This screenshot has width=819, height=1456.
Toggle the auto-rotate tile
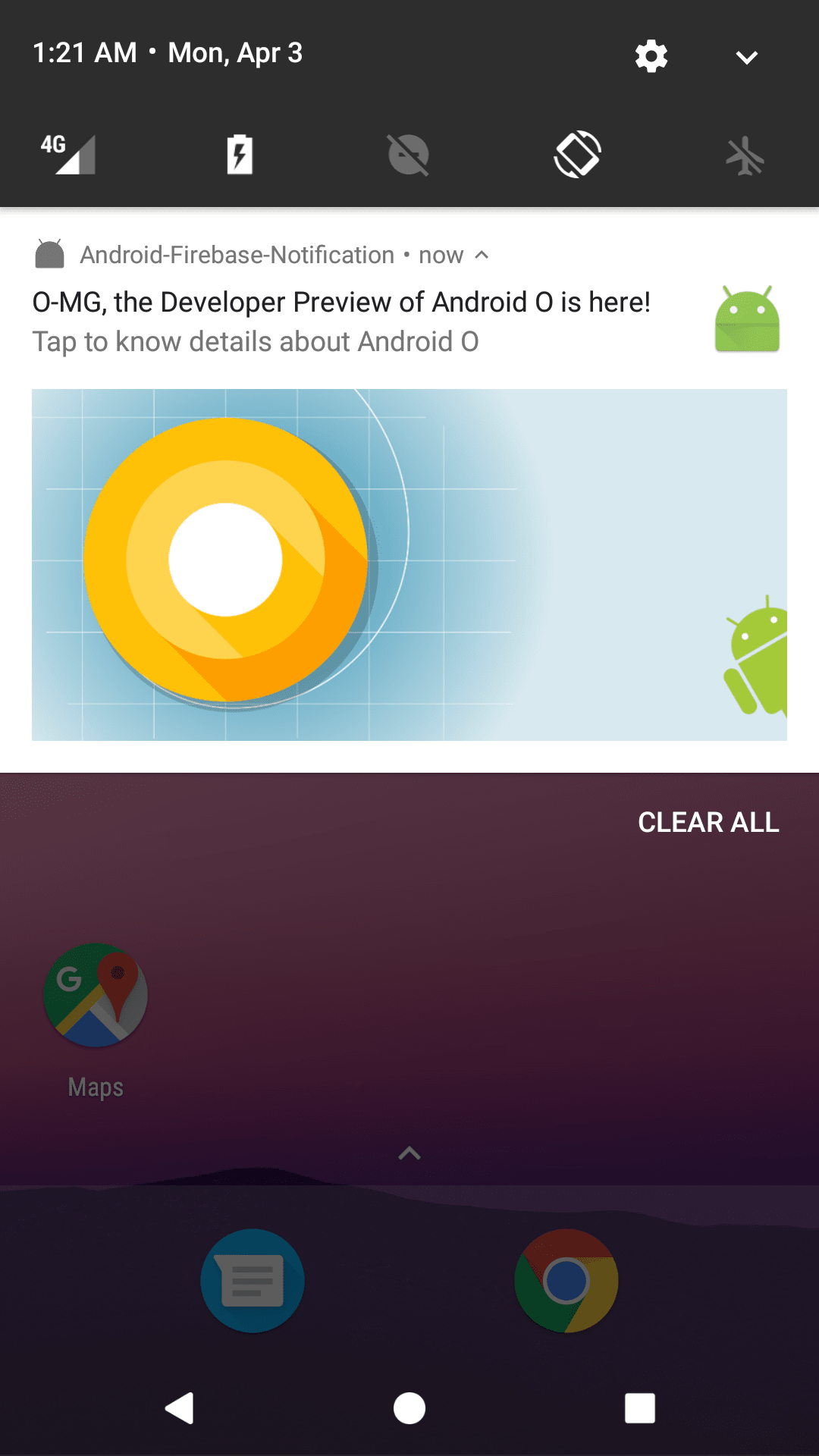coord(578,155)
